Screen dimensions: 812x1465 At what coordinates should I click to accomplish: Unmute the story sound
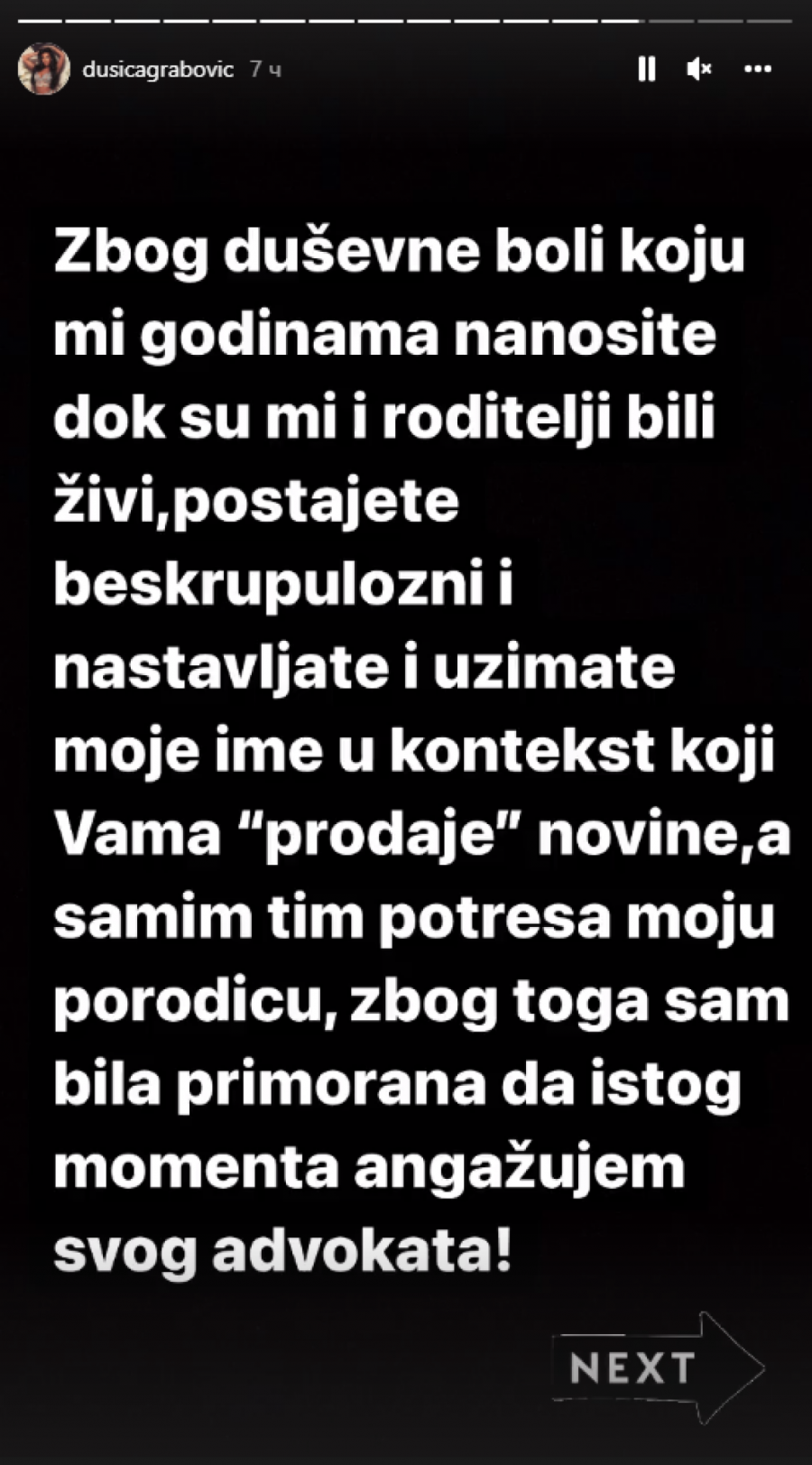(699, 70)
